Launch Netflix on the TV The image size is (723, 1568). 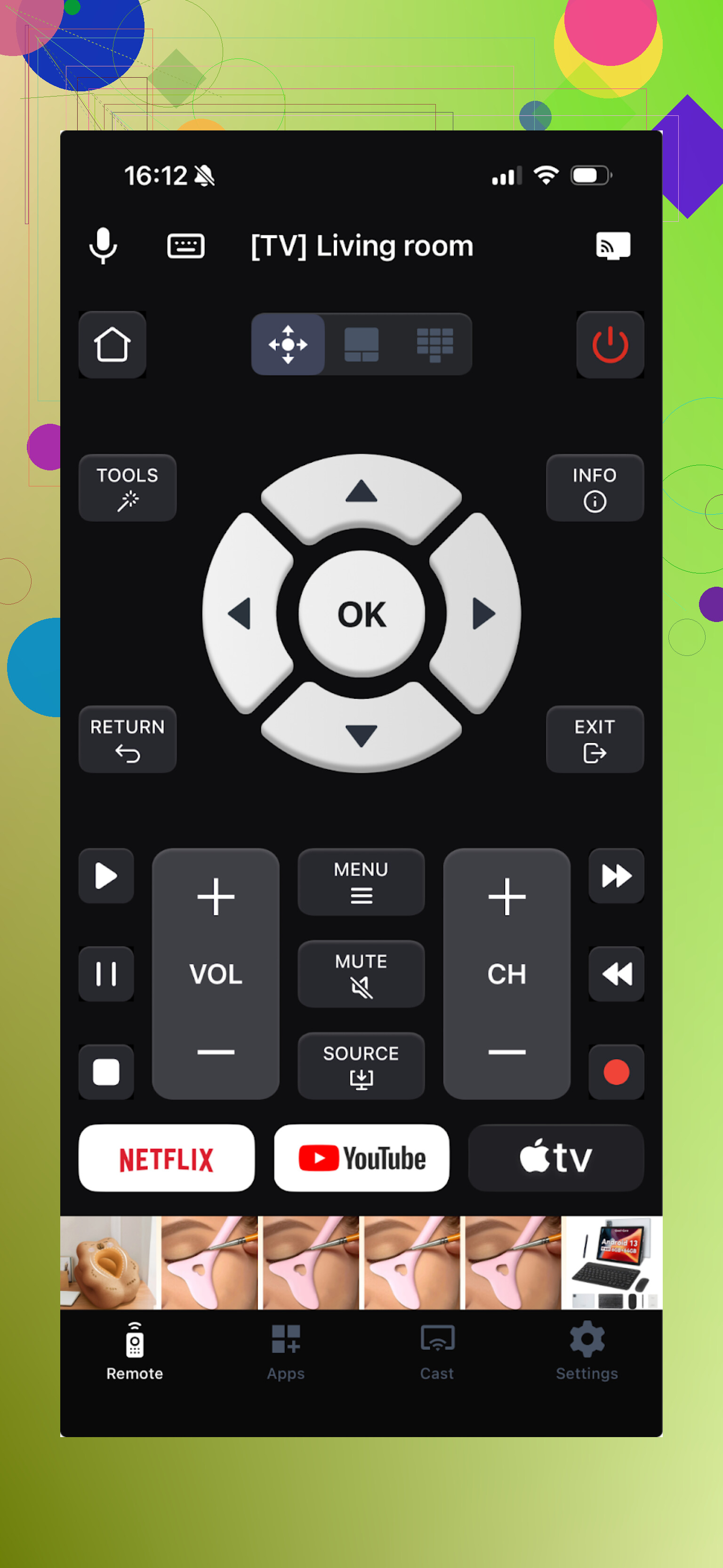pos(166,1158)
